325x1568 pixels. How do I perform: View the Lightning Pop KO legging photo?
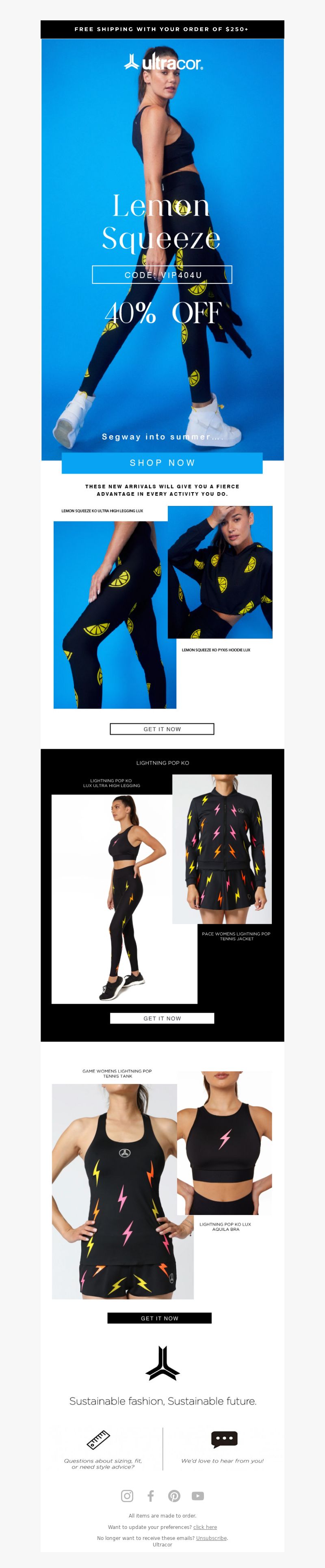(124, 898)
